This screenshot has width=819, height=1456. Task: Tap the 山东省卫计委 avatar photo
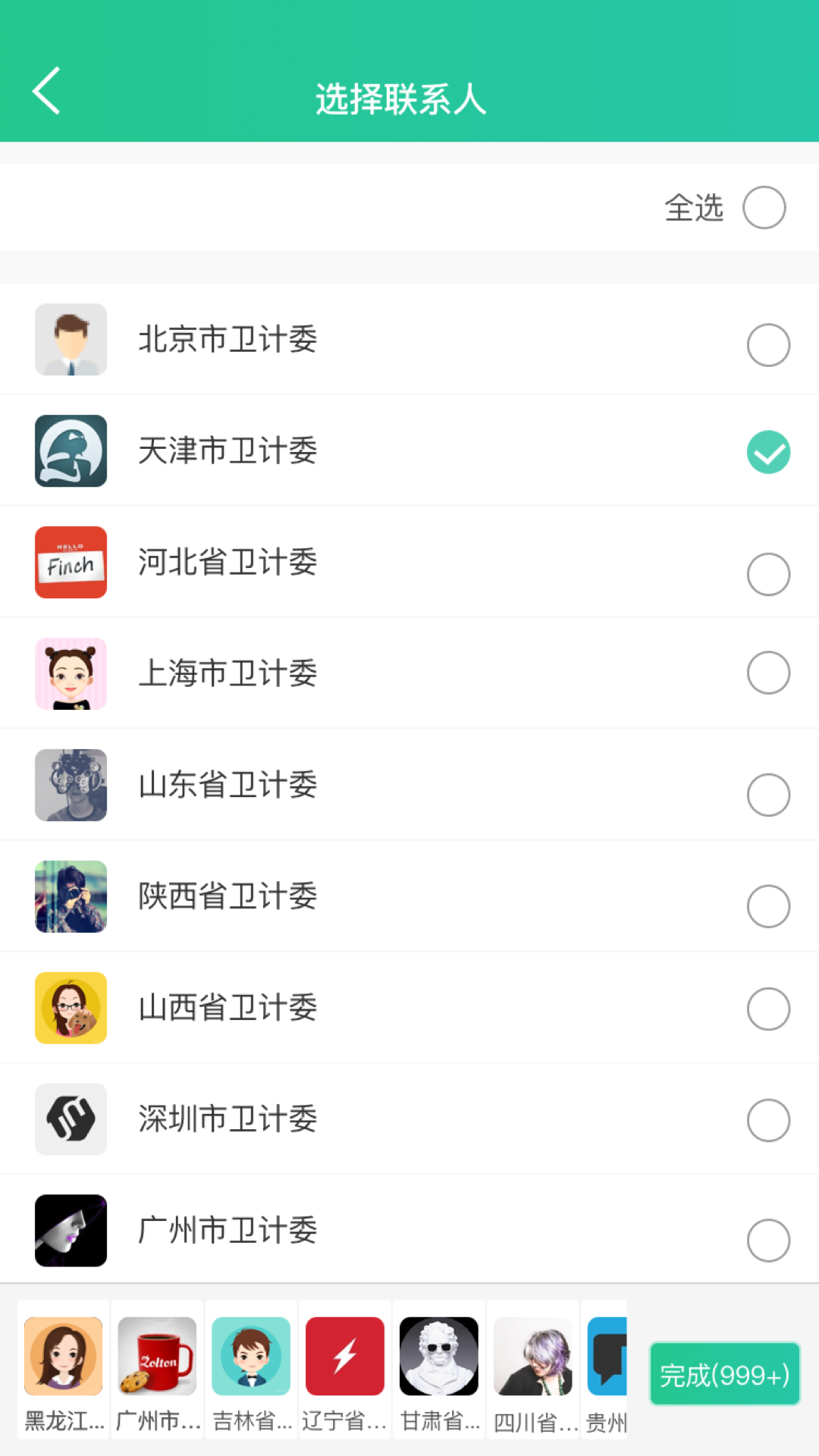71,785
